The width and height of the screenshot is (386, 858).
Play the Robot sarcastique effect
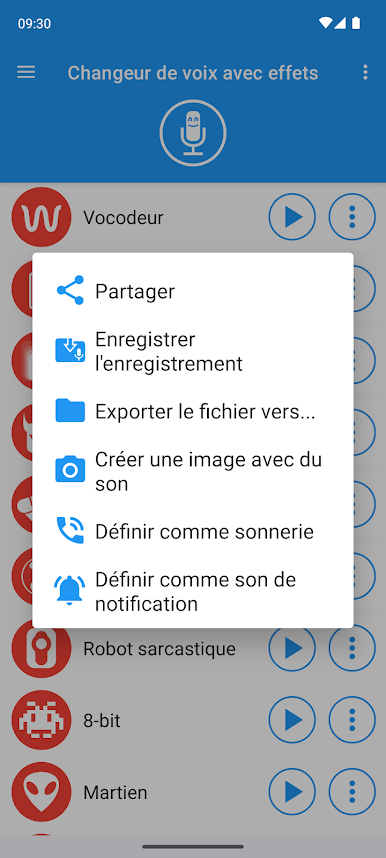pos(292,648)
